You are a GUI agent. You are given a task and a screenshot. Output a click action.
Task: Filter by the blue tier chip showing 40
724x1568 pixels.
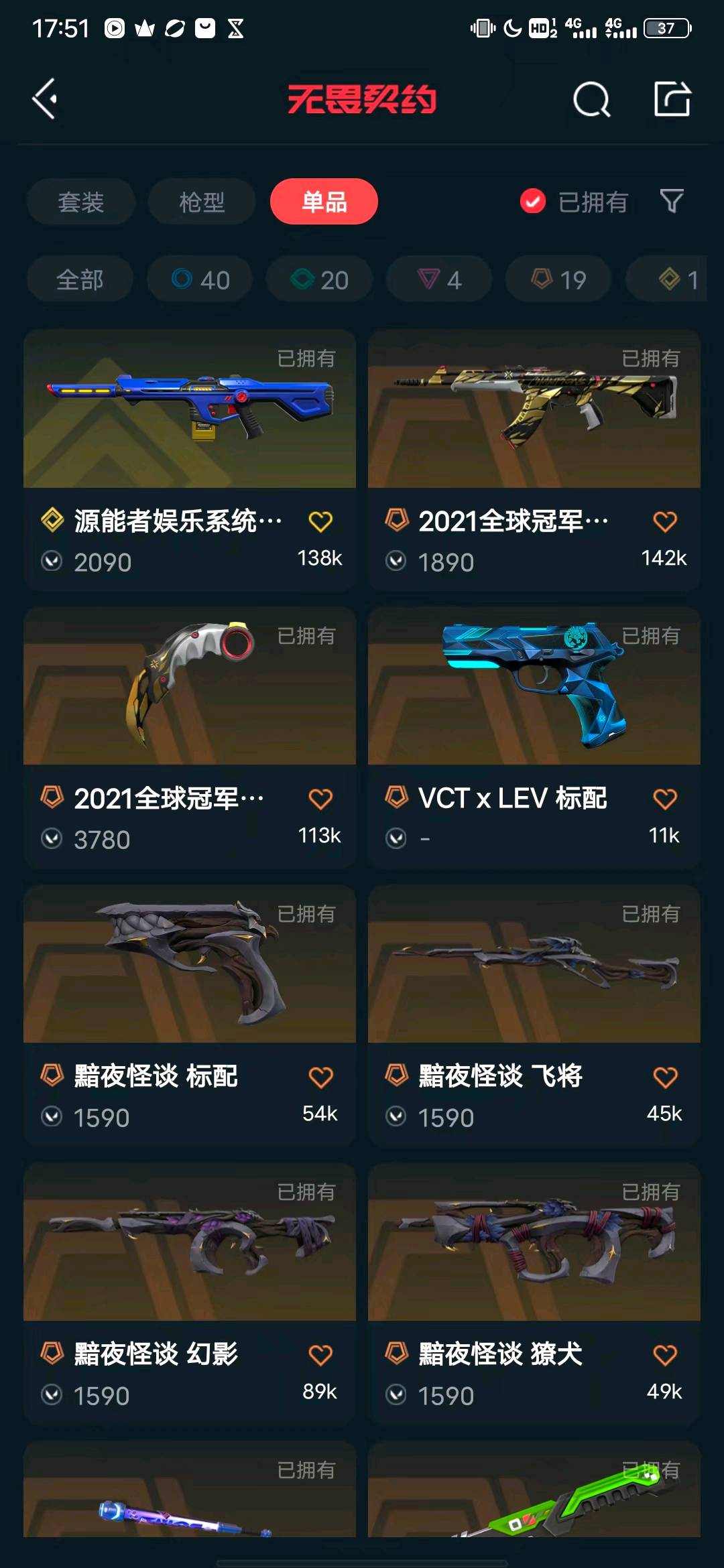tap(200, 279)
